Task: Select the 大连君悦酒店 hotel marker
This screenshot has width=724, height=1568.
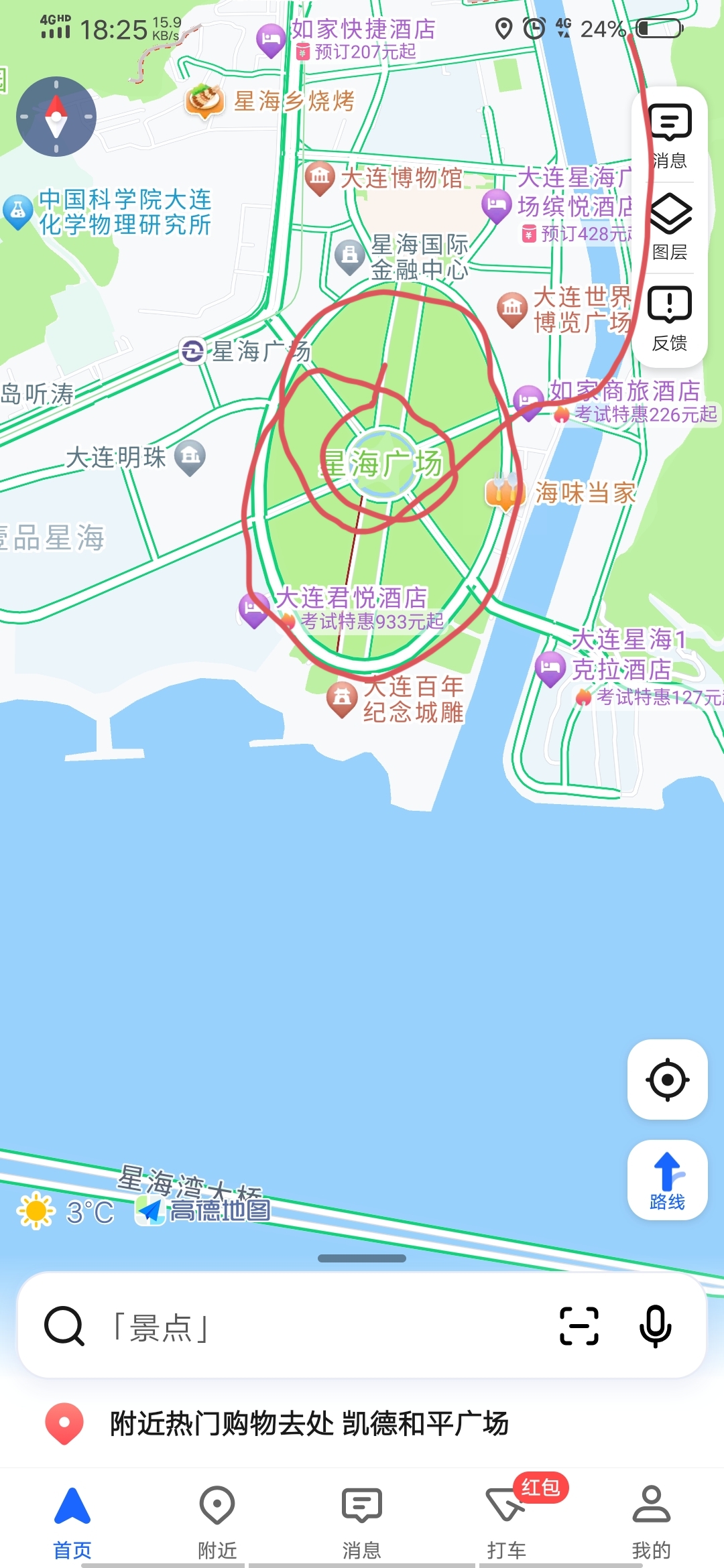Action: pyautogui.click(x=253, y=609)
